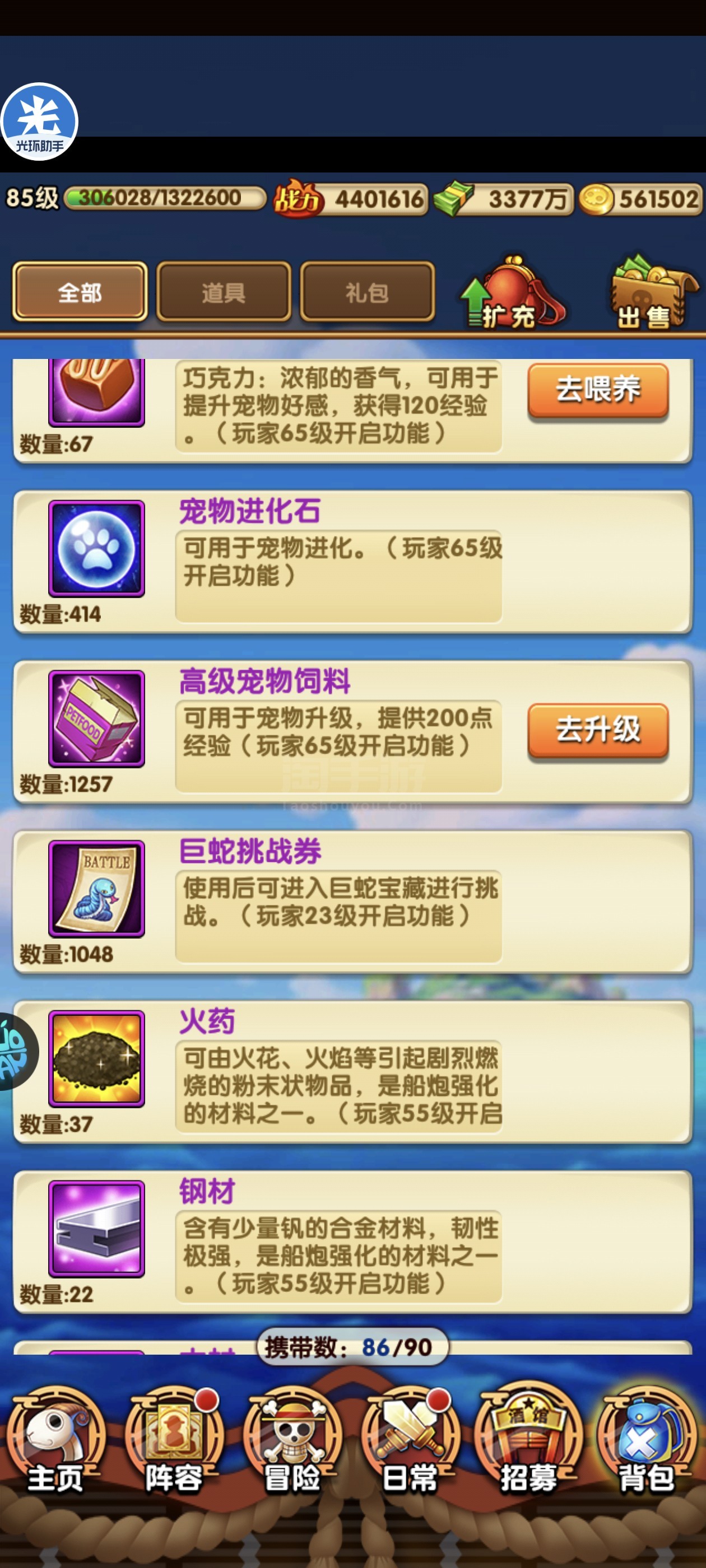Open the 火药 item details

point(352,1072)
